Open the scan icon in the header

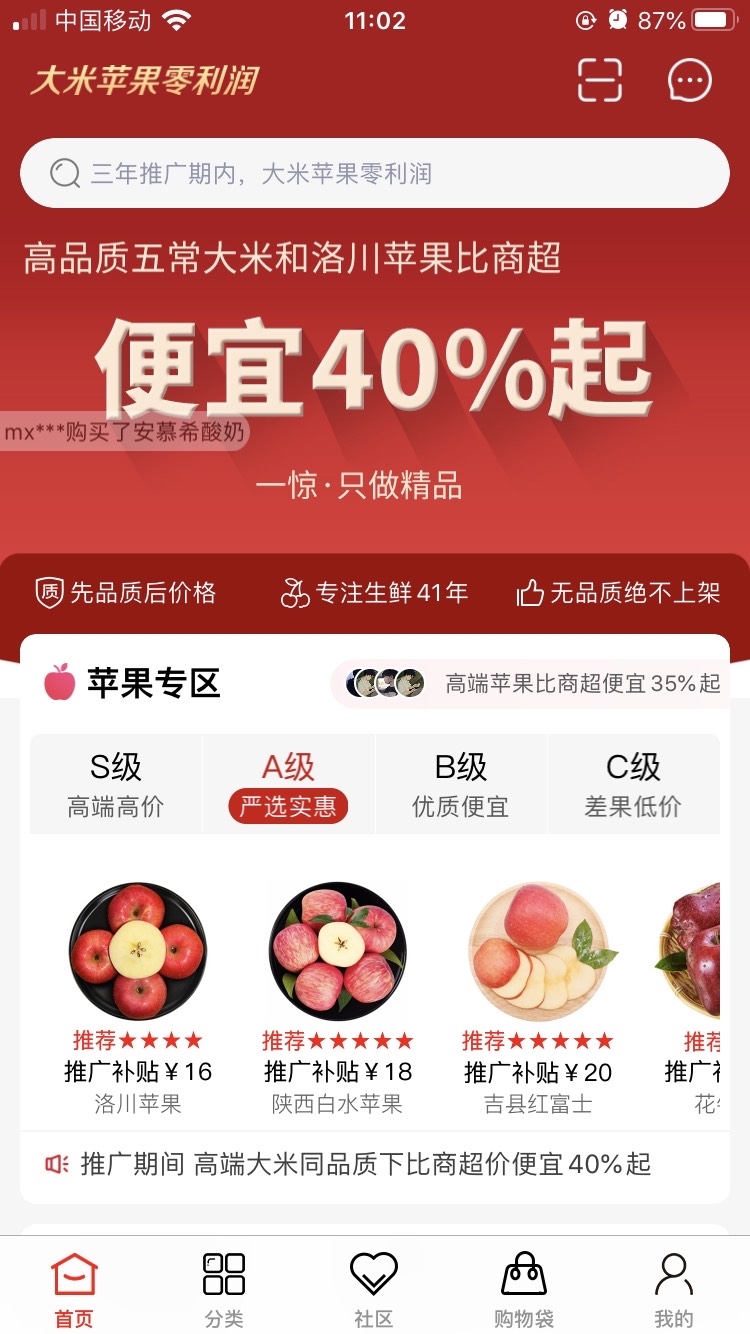(600, 80)
